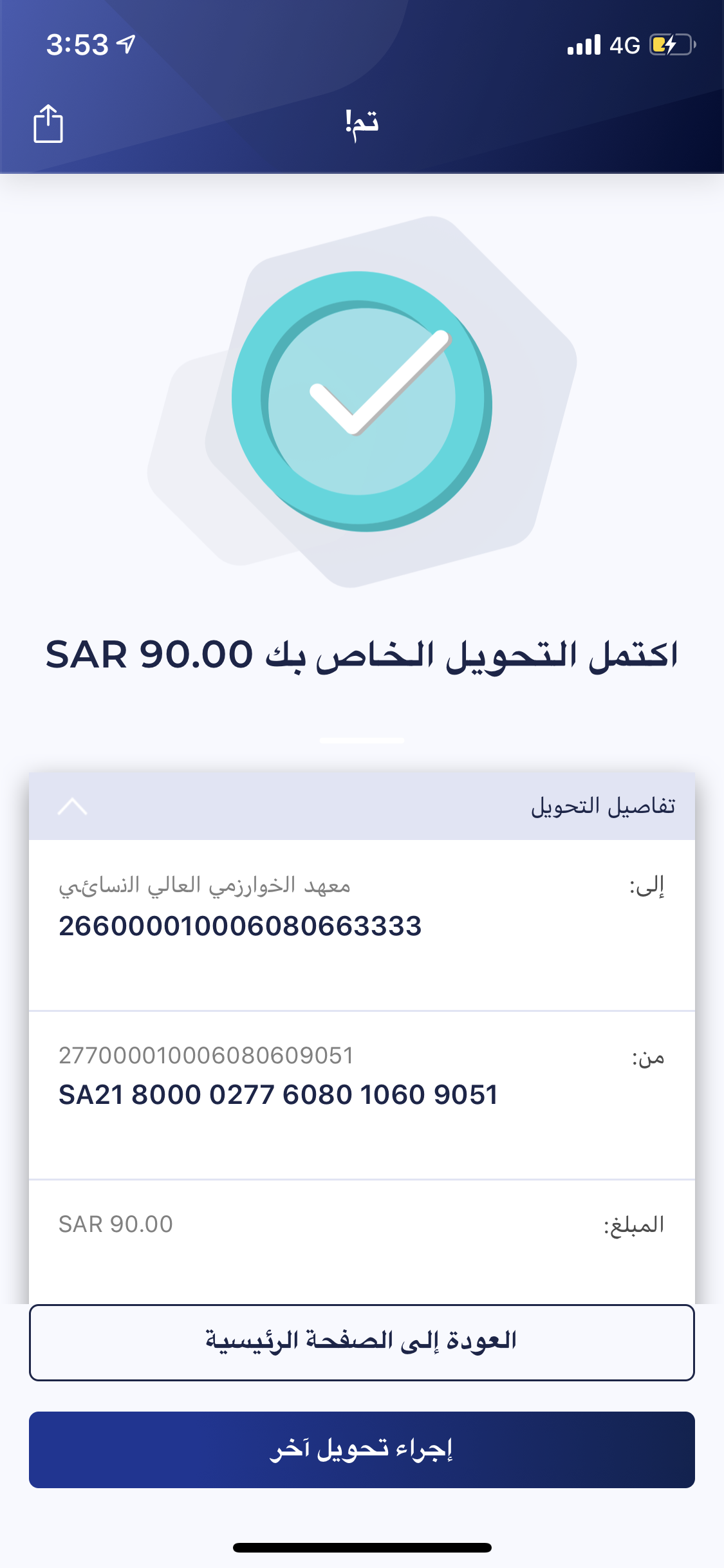This screenshot has width=724, height=1568.
Task: Share the transfer receipt
Action: pyautogui.click(x=48, y=124)
